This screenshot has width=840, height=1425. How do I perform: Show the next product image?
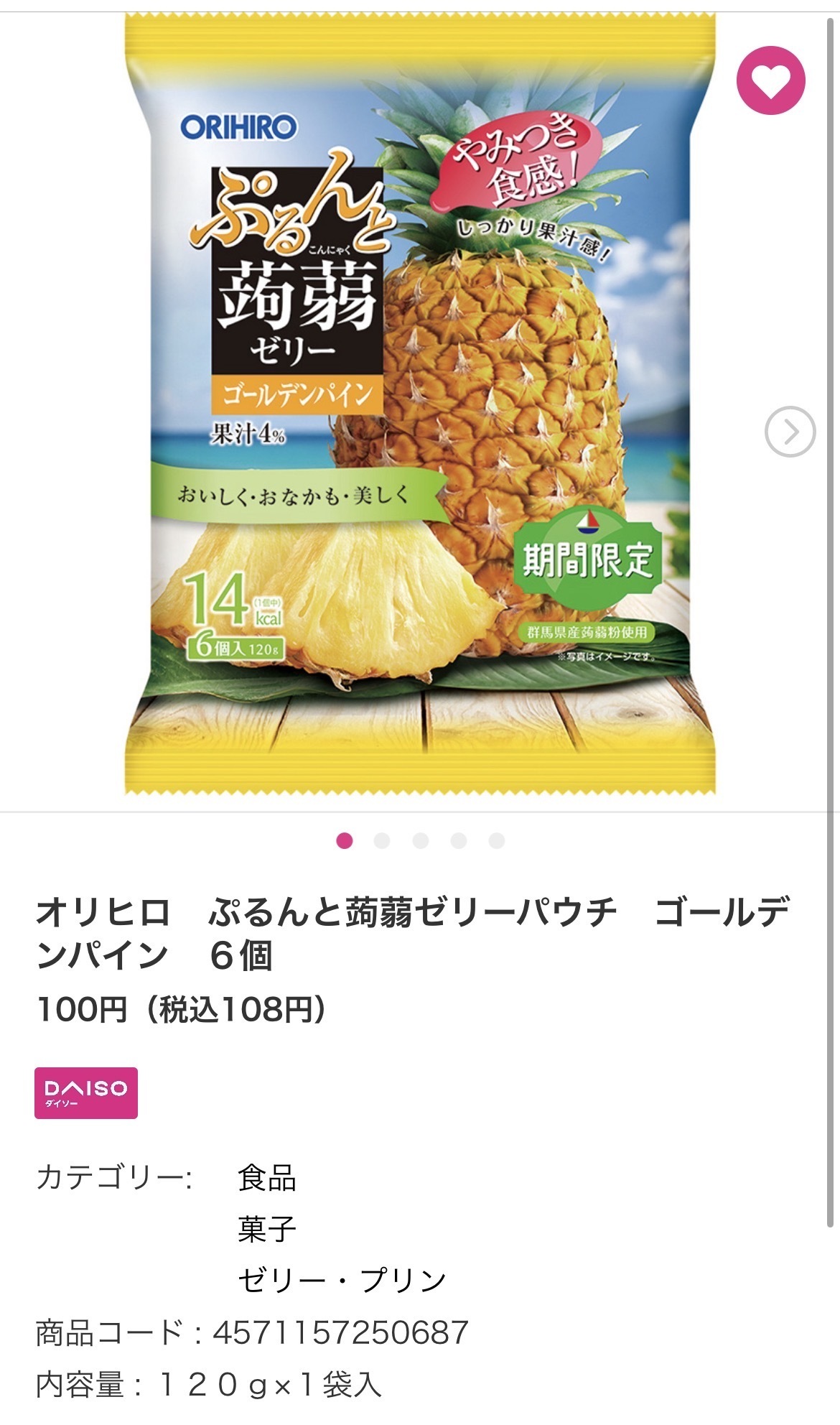790,432
